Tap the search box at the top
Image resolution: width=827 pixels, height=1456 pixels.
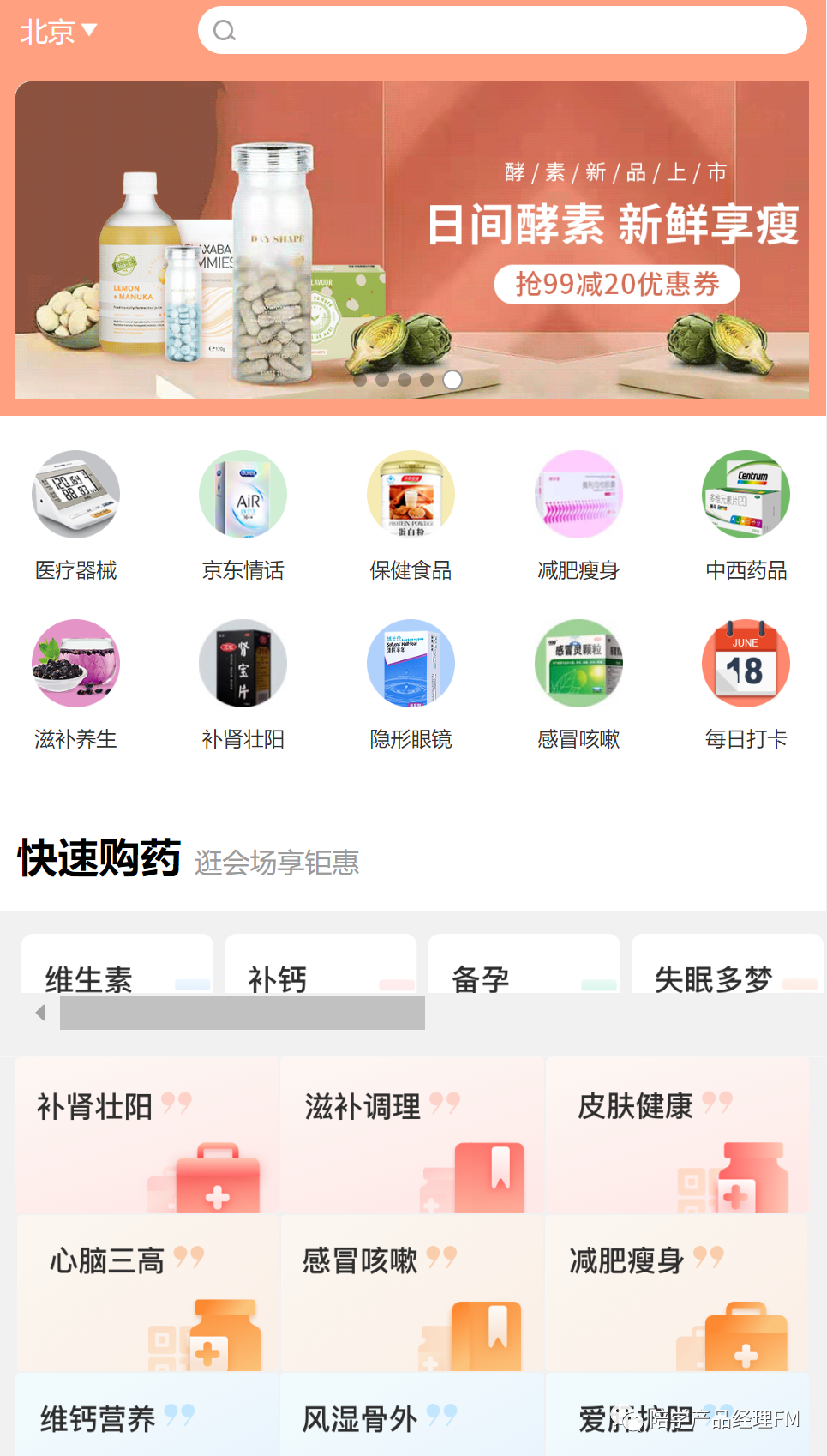click(502, 31)
